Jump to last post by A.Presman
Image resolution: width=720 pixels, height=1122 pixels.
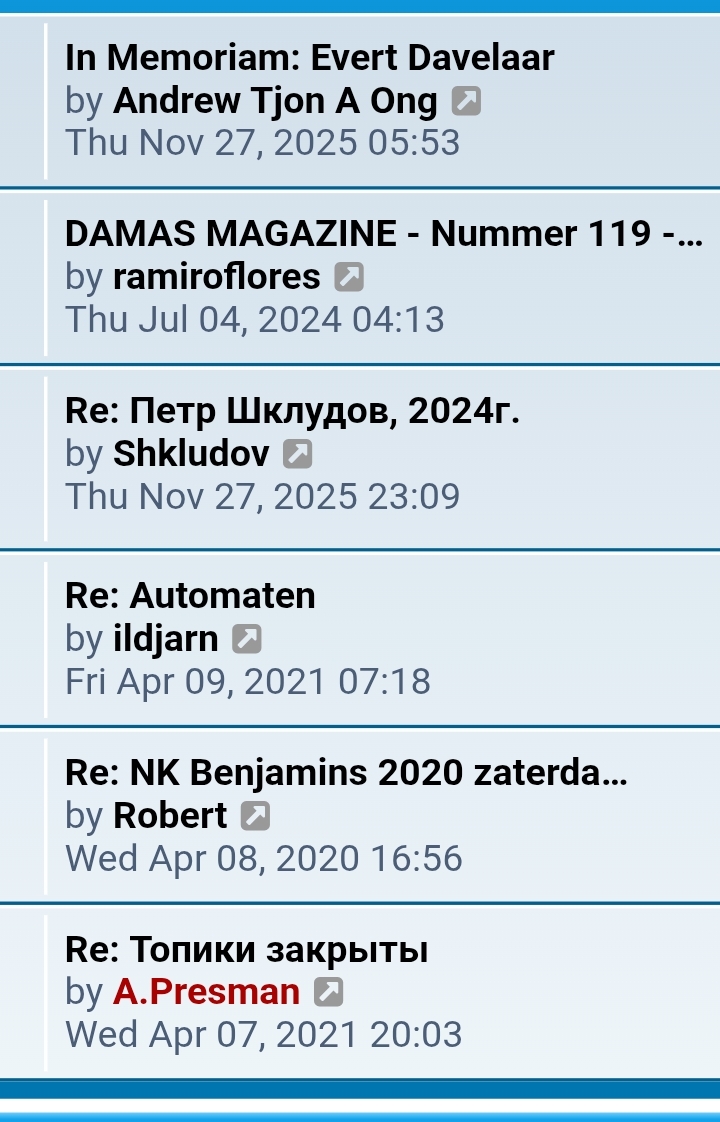328,992
